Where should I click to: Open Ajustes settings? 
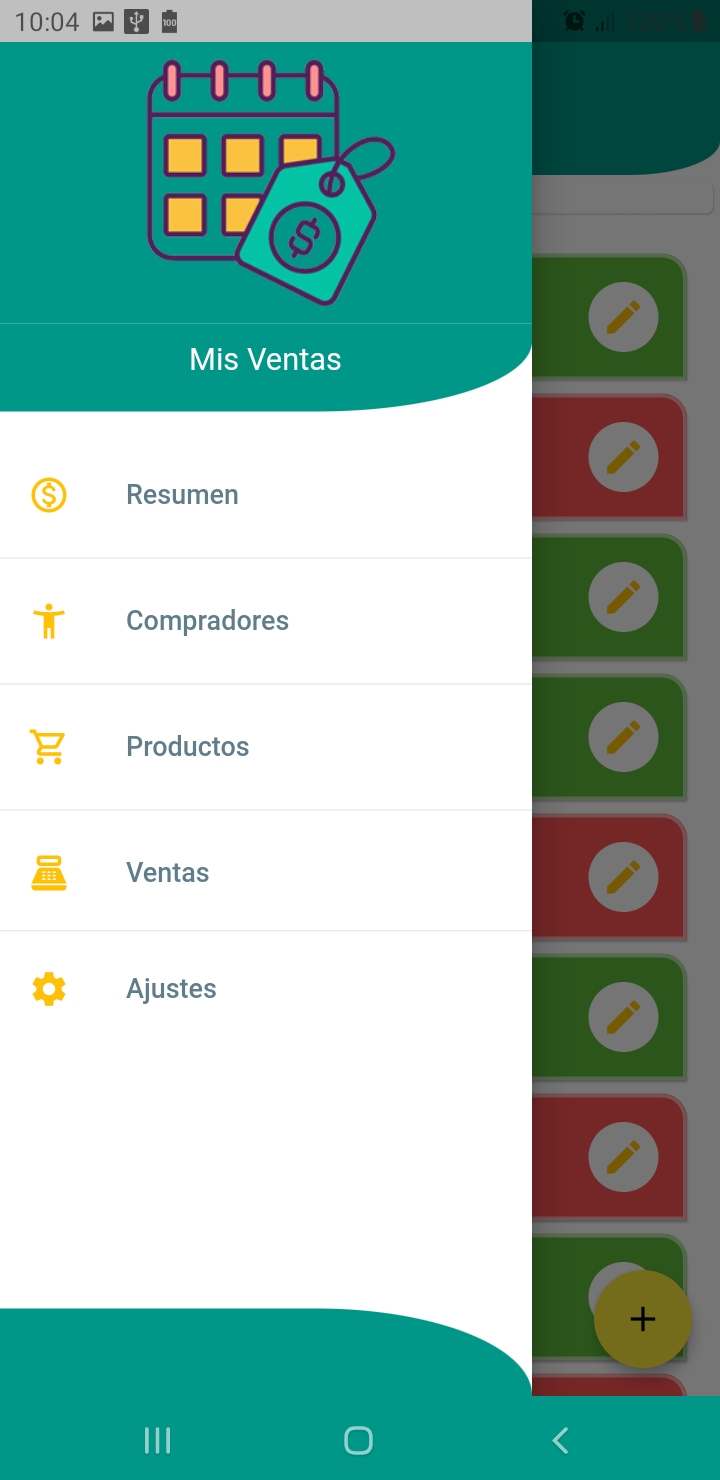tap(171, 989)
